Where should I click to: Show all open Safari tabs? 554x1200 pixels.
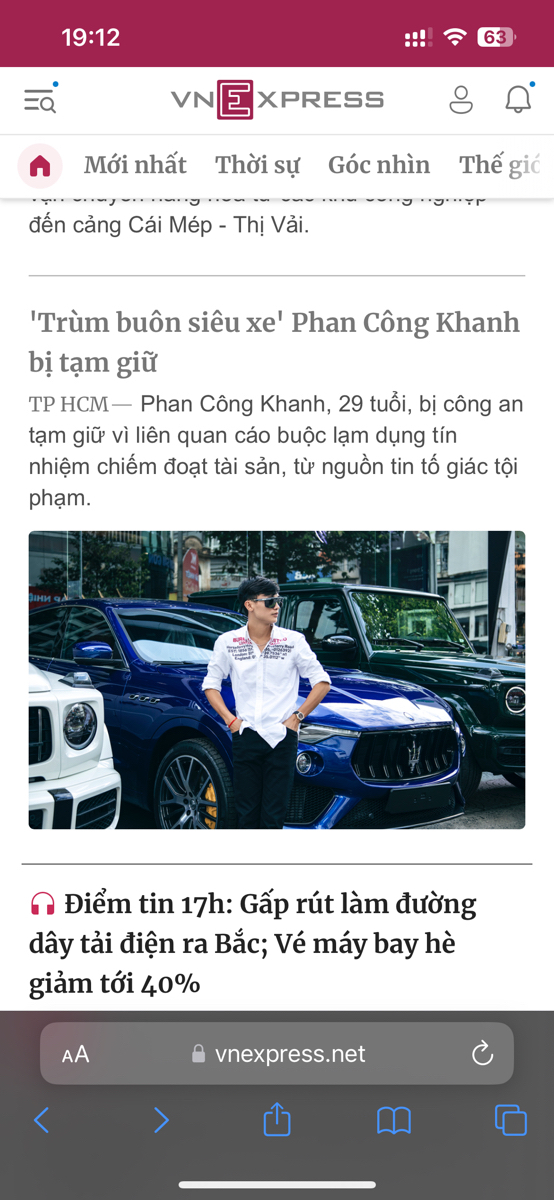coord(511,1120)
